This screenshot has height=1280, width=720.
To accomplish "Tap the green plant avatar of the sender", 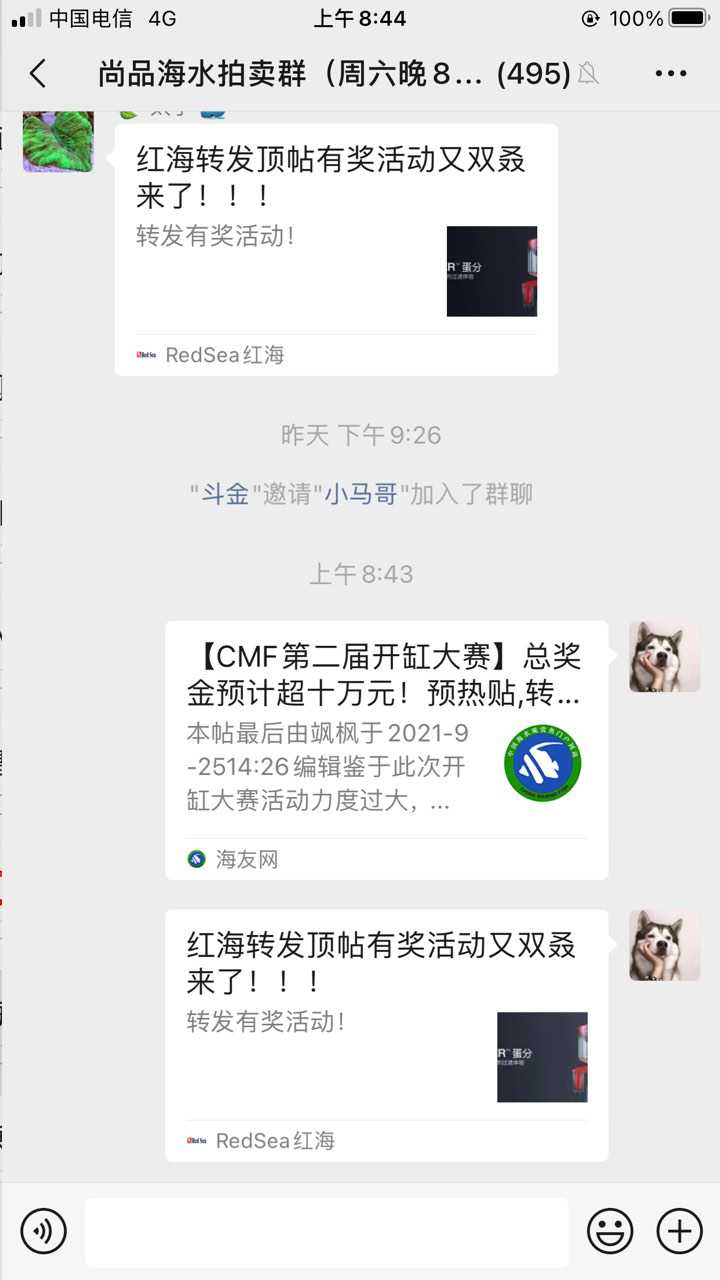I will pos(58,140).
